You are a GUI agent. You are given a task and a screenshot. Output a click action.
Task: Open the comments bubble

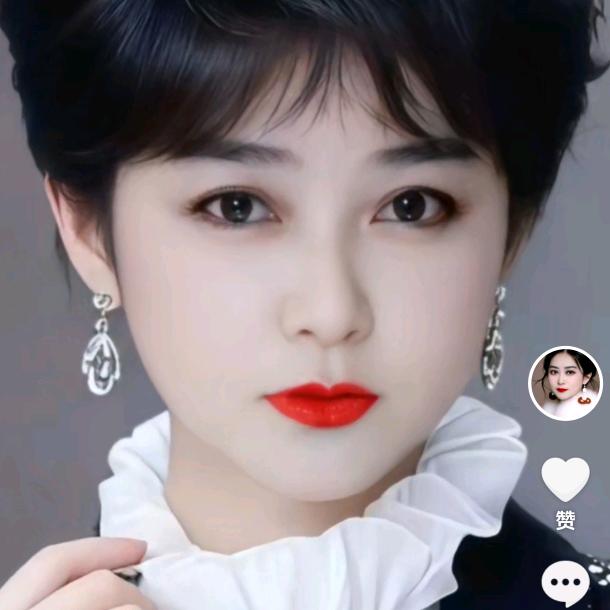click(565, 582)
